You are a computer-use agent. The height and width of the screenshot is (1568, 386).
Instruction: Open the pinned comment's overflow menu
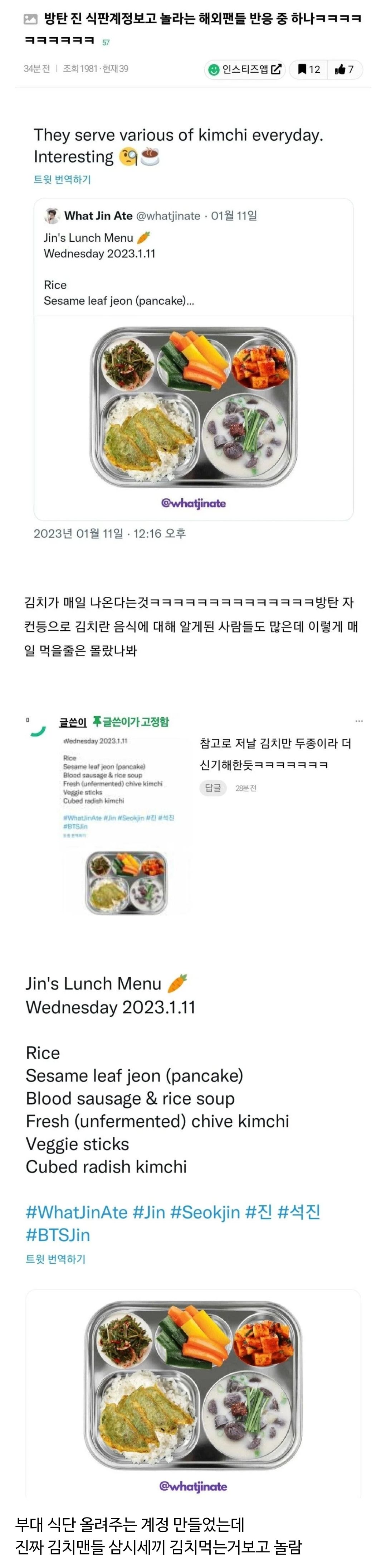(359, 721)
